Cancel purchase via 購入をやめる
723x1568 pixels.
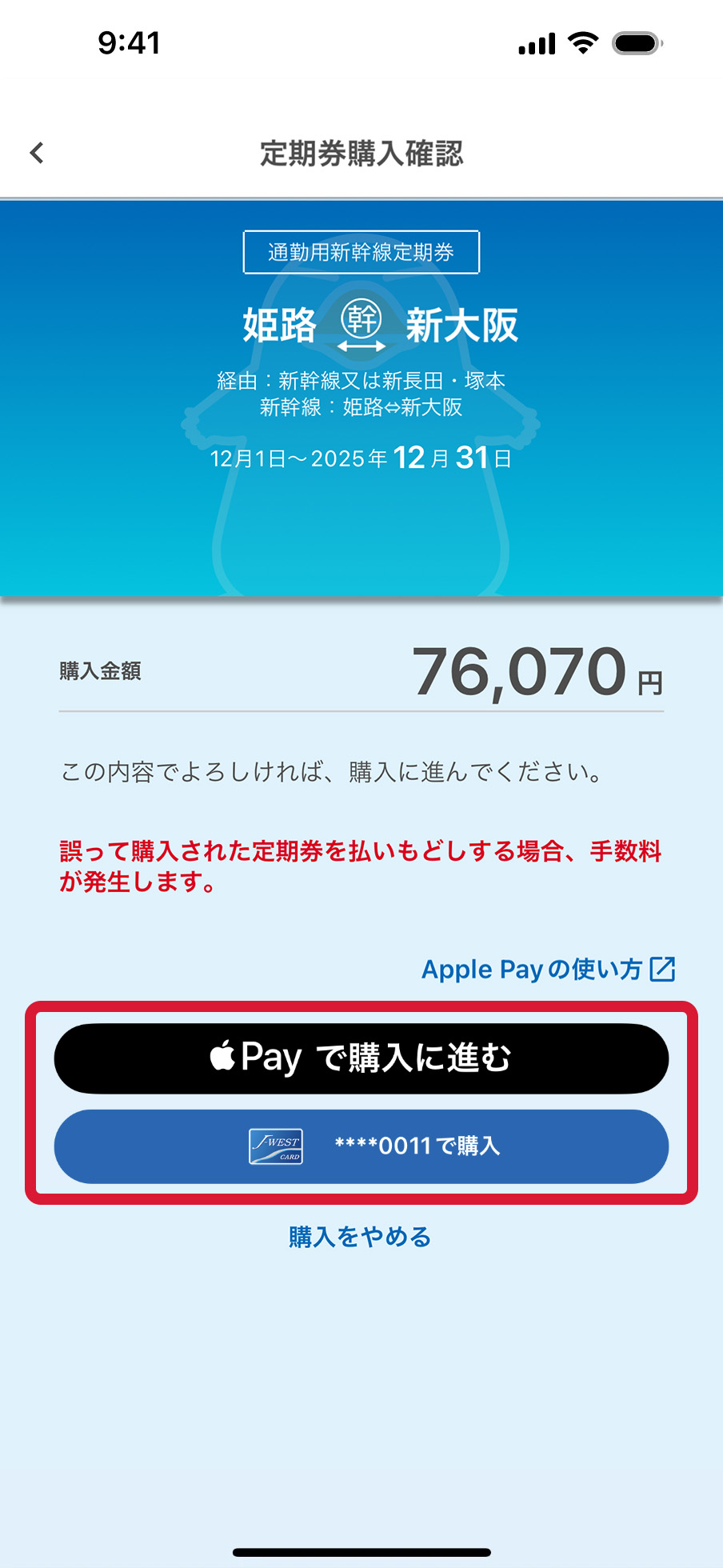pyautogui.click(x=359, y=1235)
